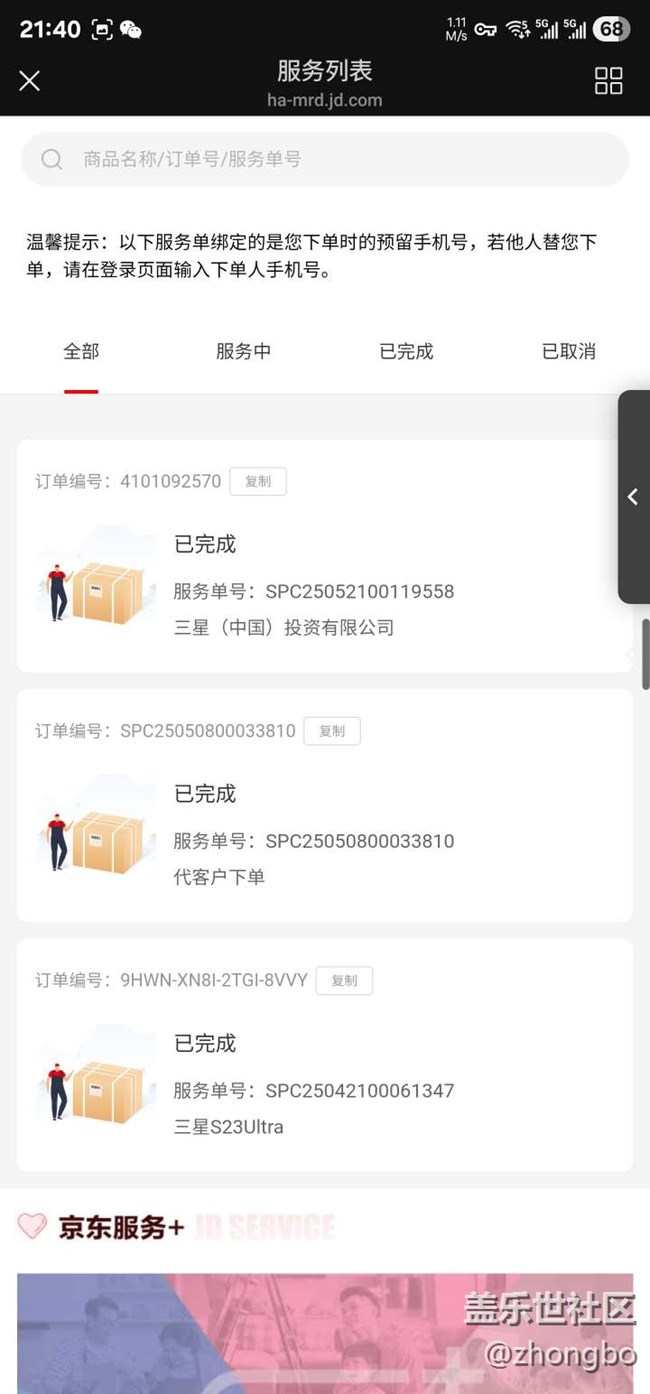This screenshot has width=650, height=1394.
Task: Open the 京东服务+ promotional banner
Action: 325,1333
